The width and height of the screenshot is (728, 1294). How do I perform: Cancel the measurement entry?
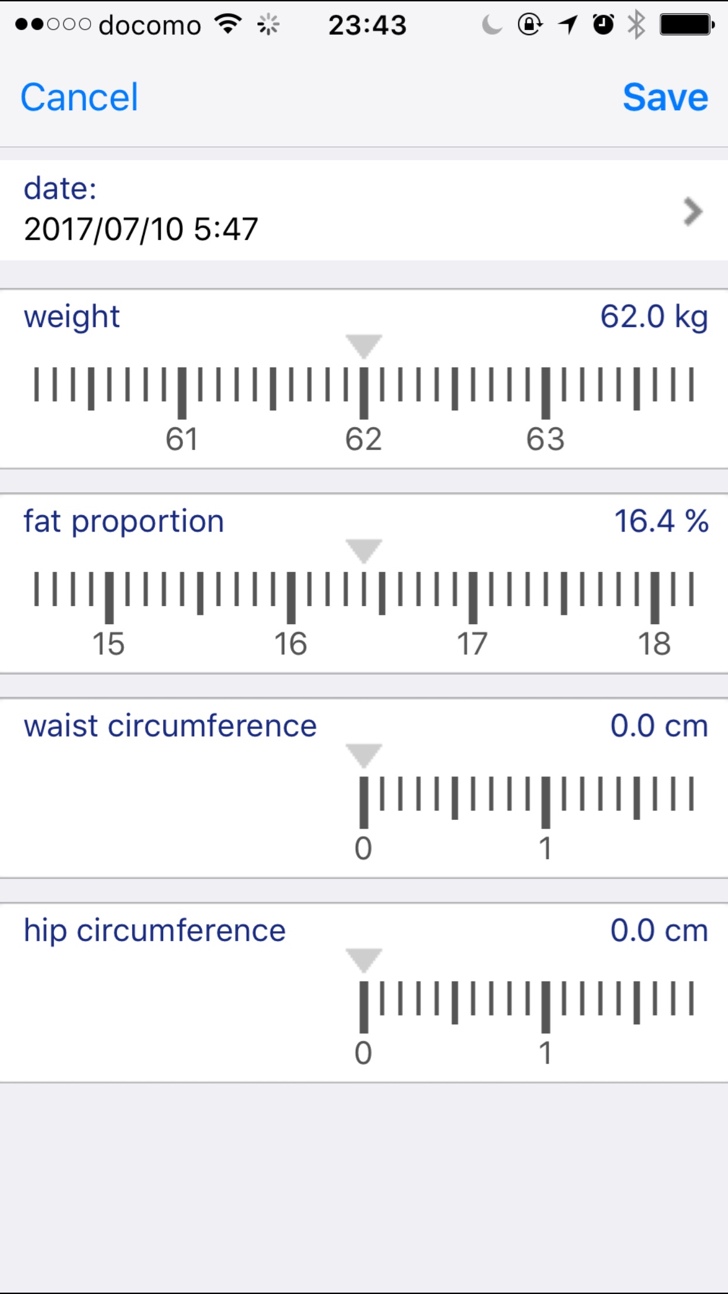pyautogui.click(x=79, y=97)
